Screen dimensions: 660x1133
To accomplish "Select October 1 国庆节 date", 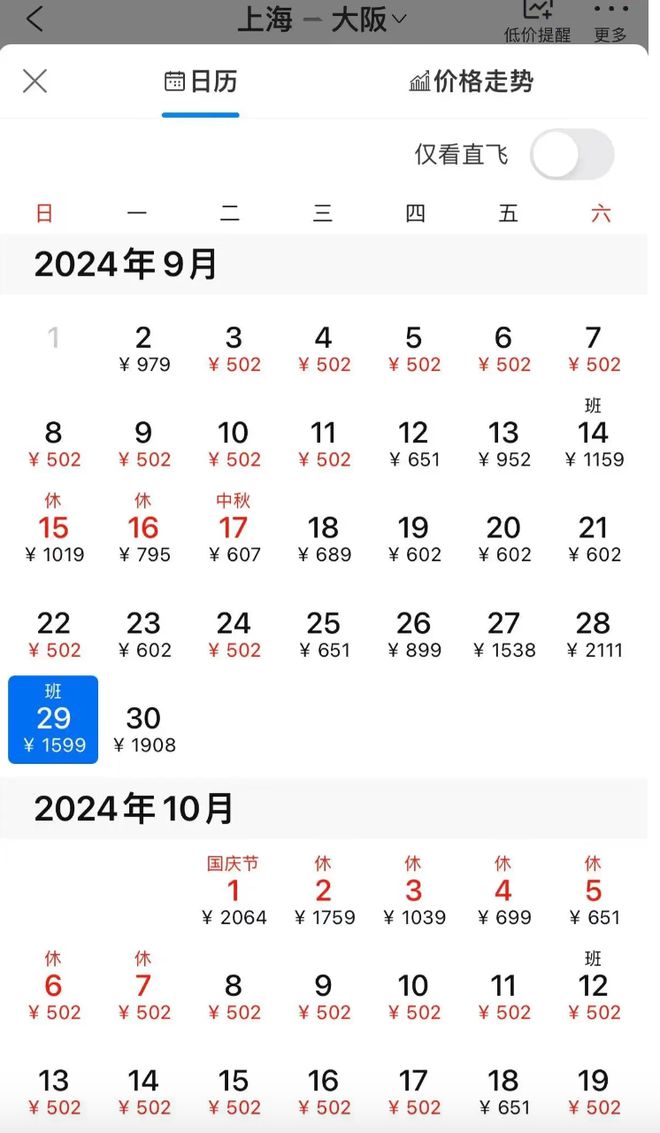I will coord(233,891).
